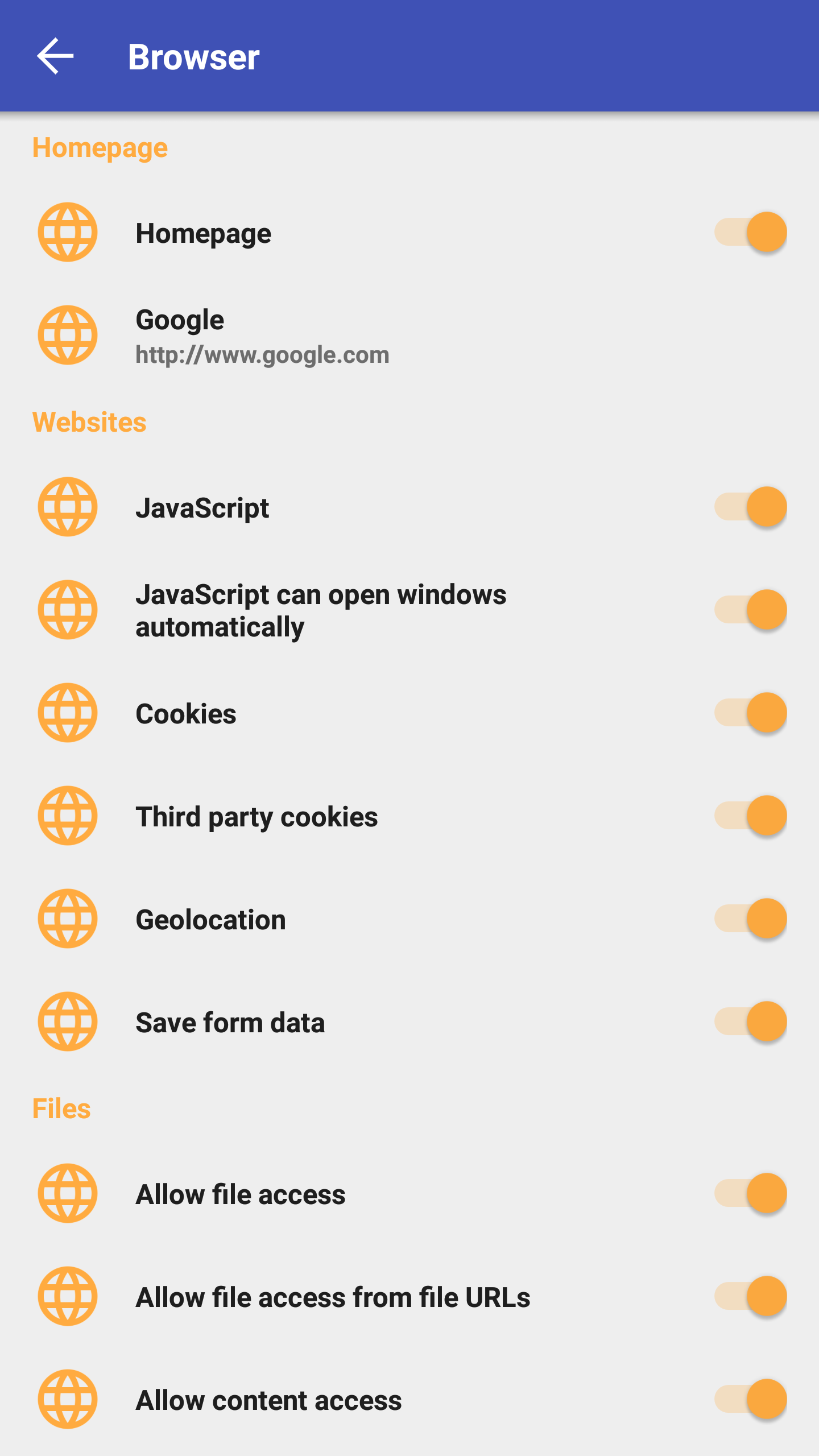Toggle Allow file access from file URLs
The image size is (819, 1456).
tap(750, 1296)
